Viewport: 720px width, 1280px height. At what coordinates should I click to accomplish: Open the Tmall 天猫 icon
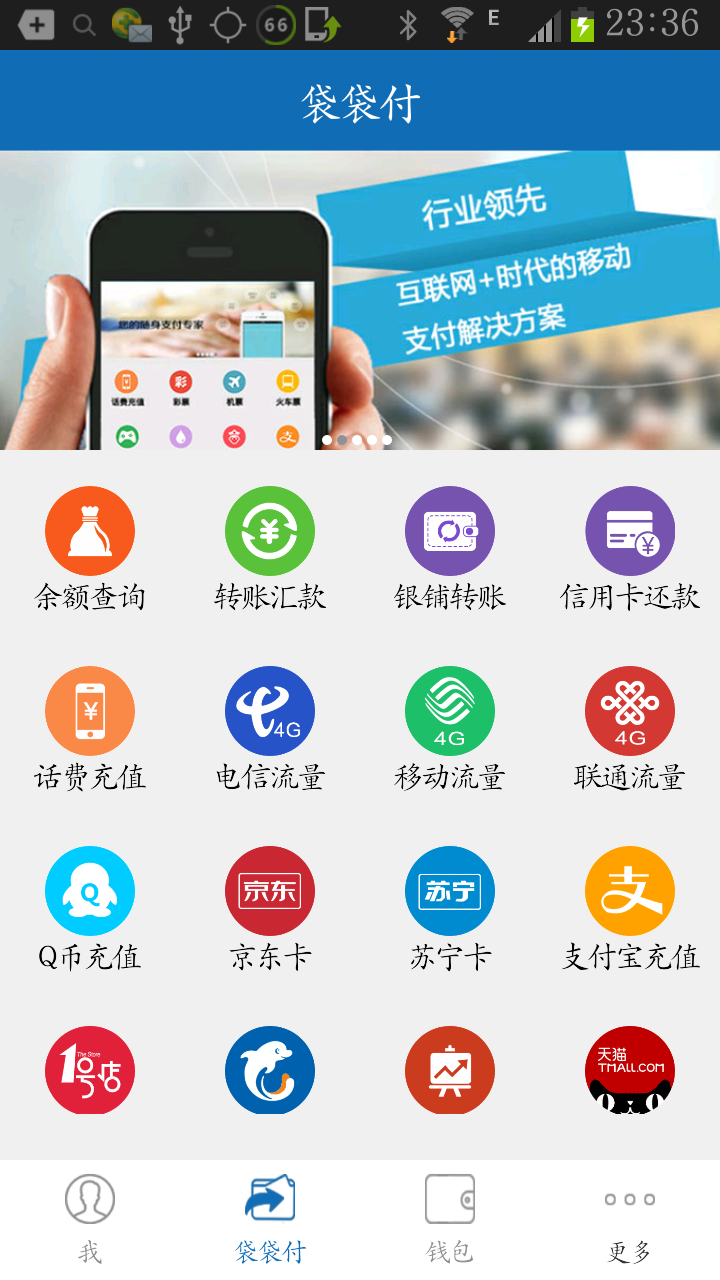pyautogui.click(x=630, y=1071)
